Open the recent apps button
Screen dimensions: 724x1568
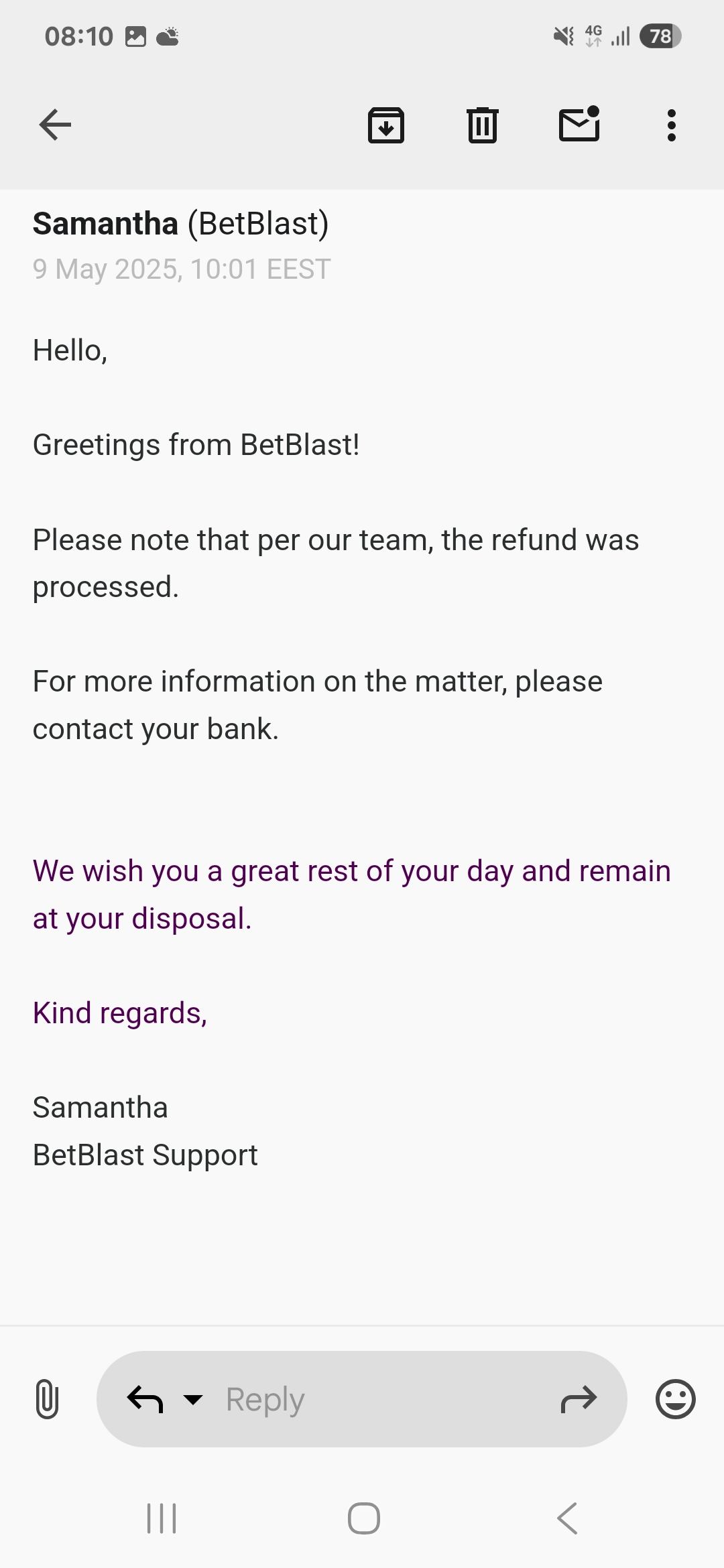162,1518
